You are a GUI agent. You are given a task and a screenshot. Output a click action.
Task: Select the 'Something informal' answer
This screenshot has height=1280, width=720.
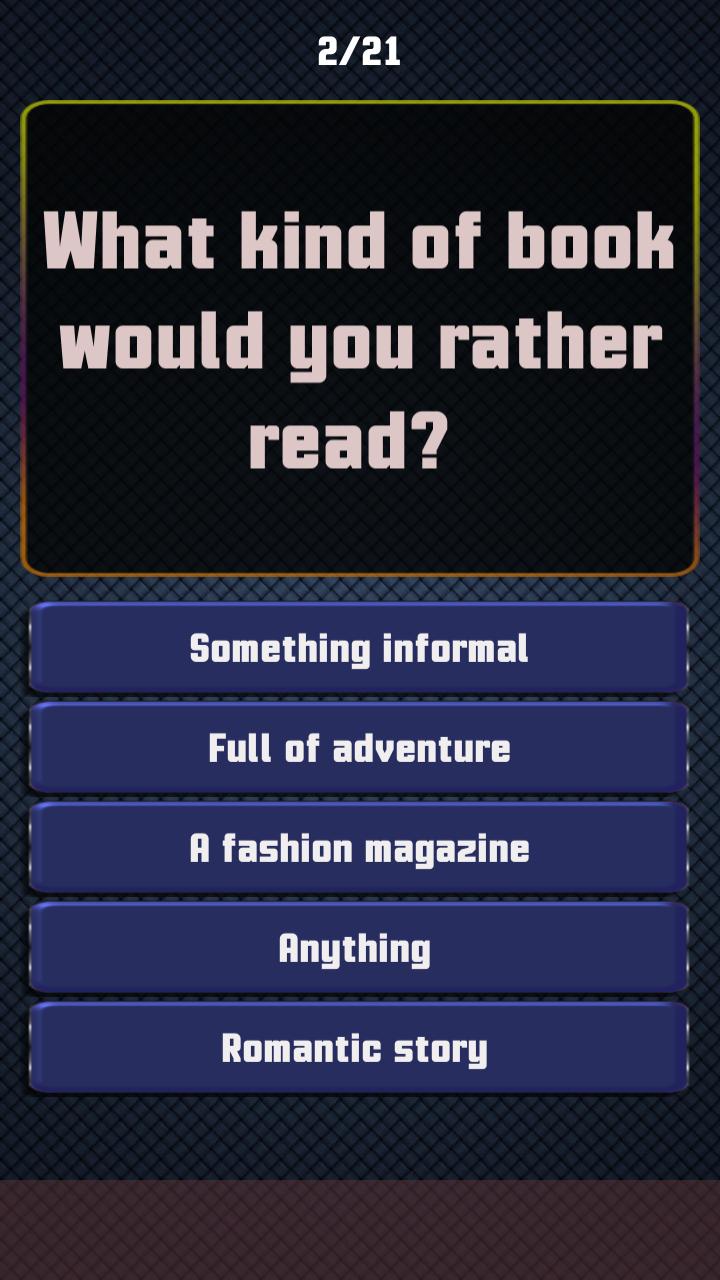pos(359,648)
